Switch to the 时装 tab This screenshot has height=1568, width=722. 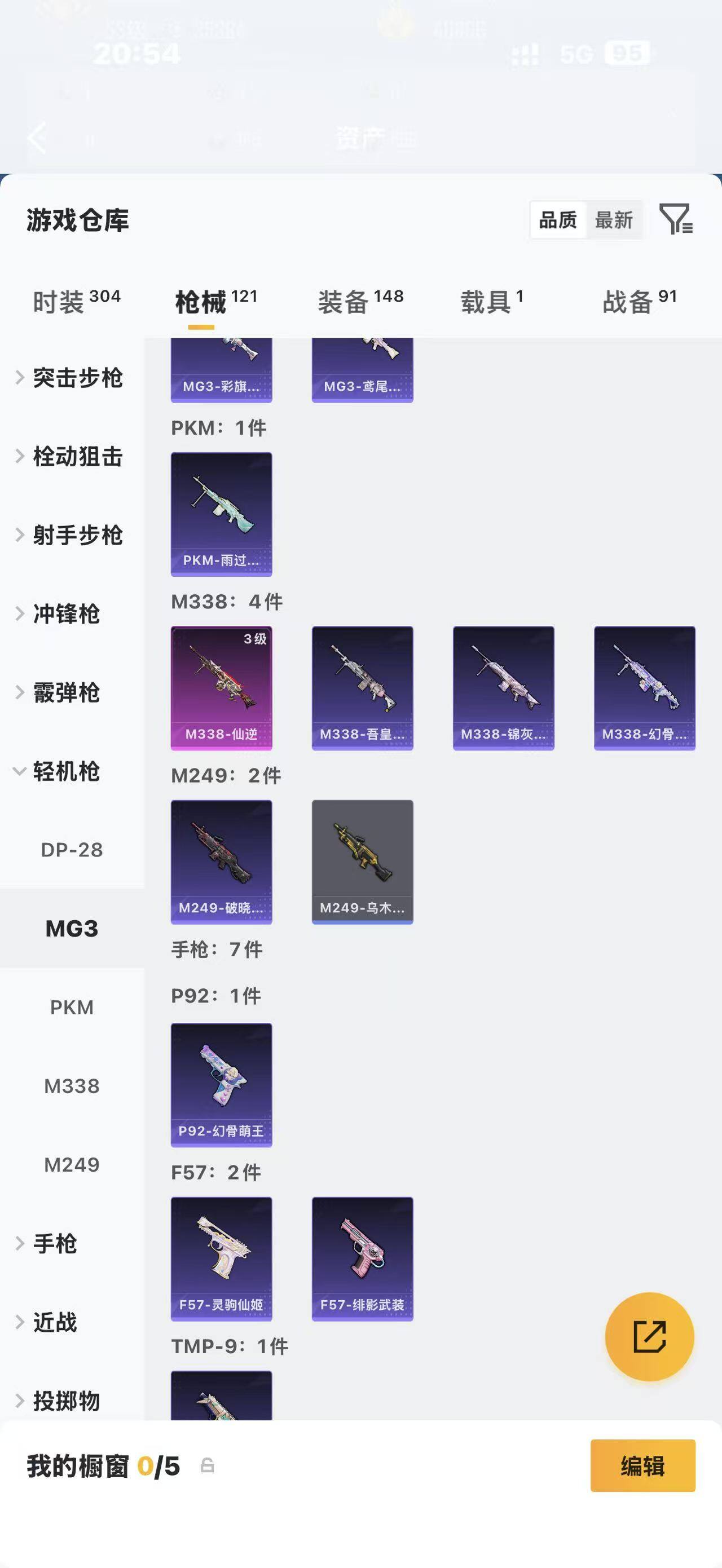(77, 302)
